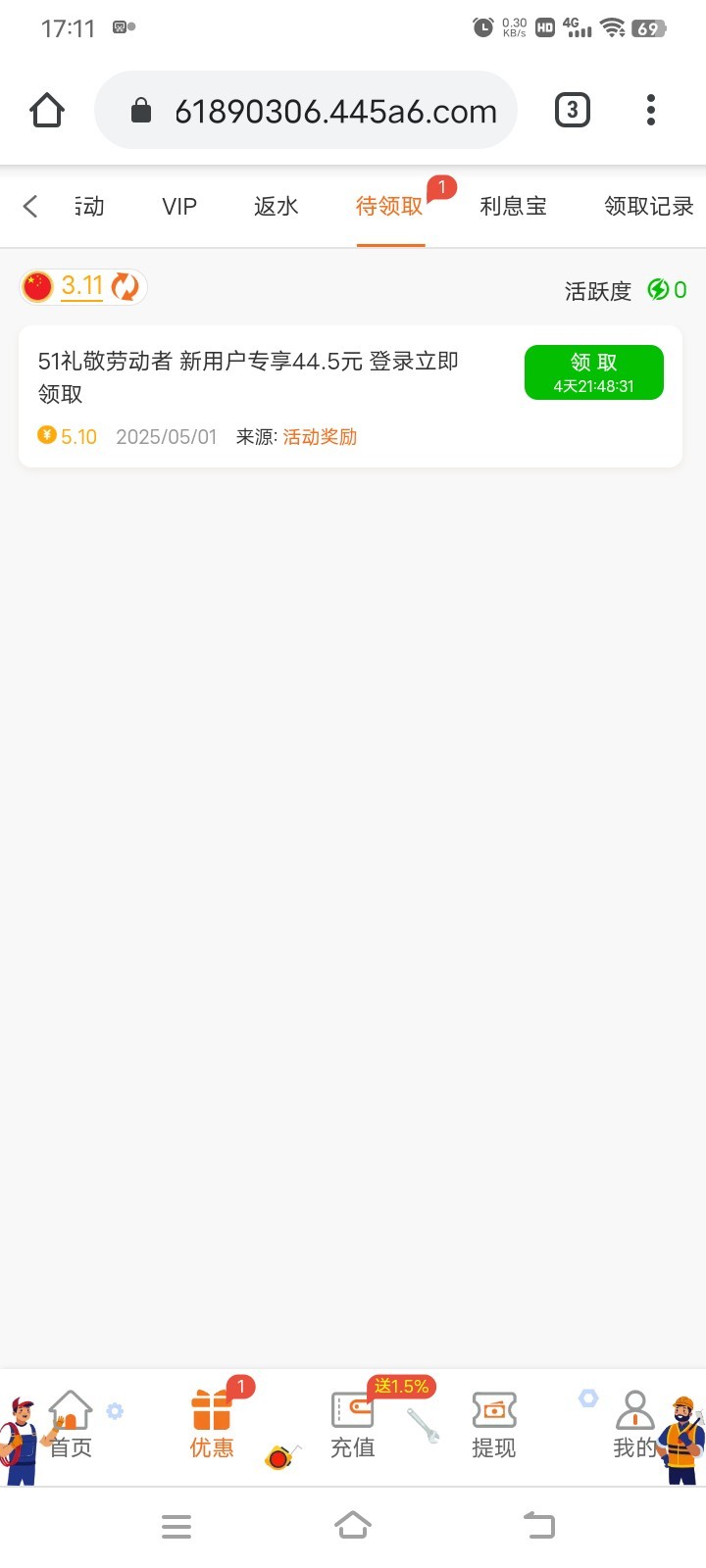Tap the browser home icon

(47, 111)
